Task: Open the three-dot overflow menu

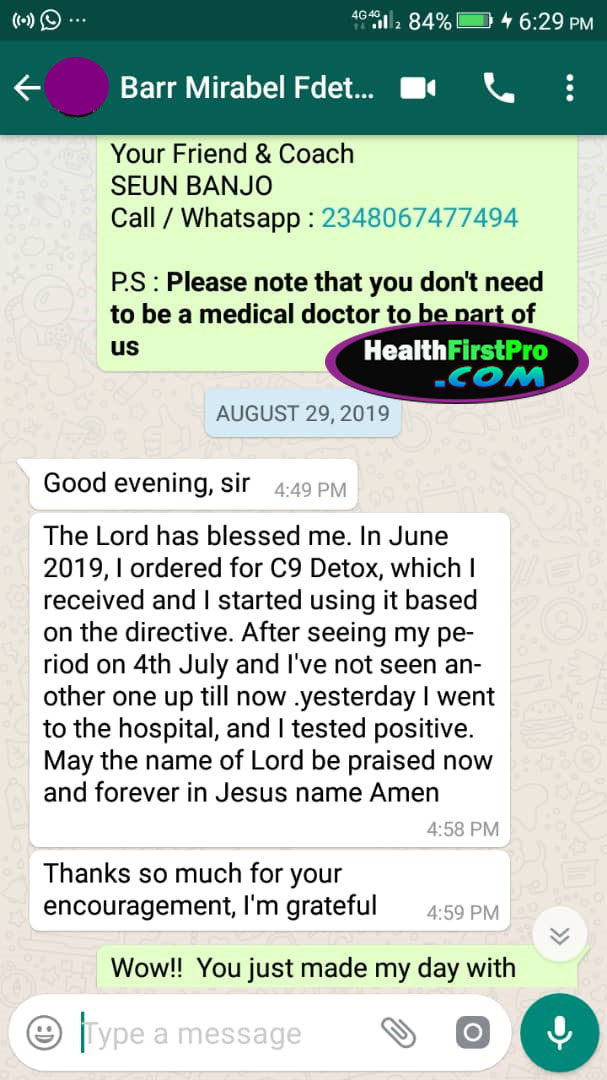Action: [569, 88]
